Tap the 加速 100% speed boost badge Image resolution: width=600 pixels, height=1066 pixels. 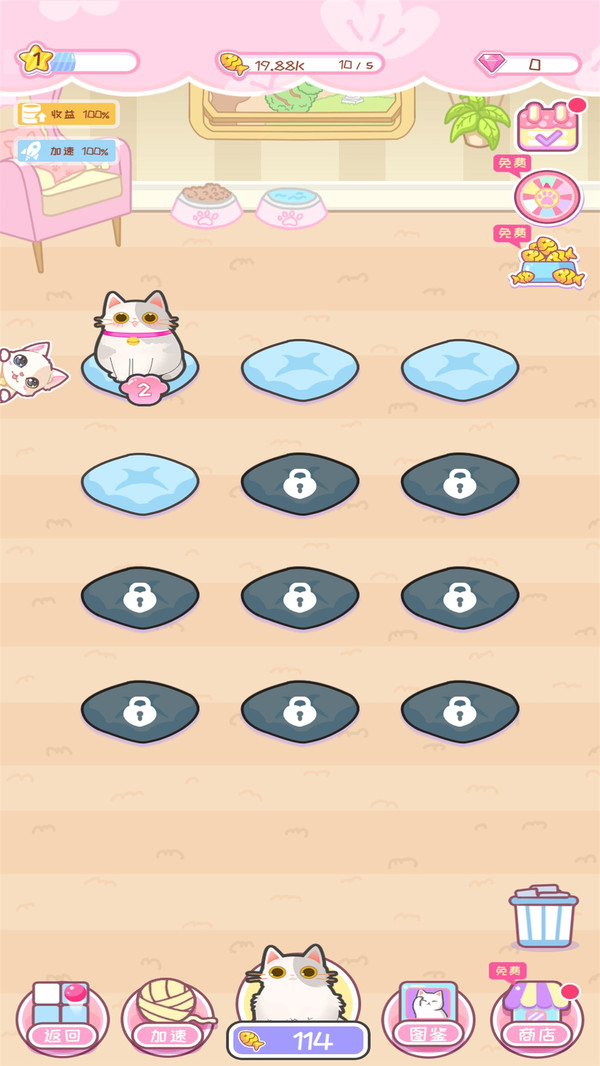67,151
